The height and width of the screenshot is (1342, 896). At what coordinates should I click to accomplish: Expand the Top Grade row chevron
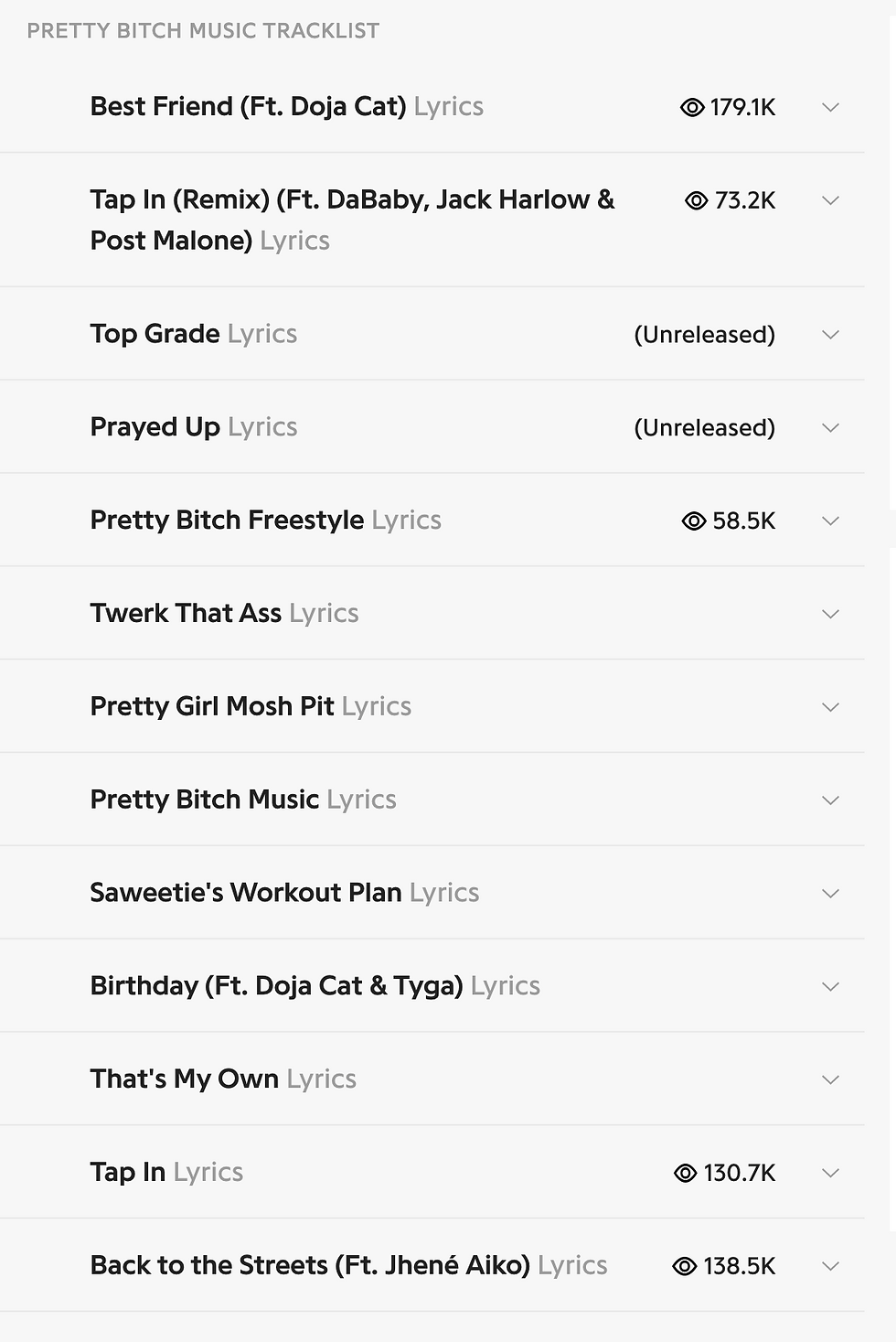point(830,335)
